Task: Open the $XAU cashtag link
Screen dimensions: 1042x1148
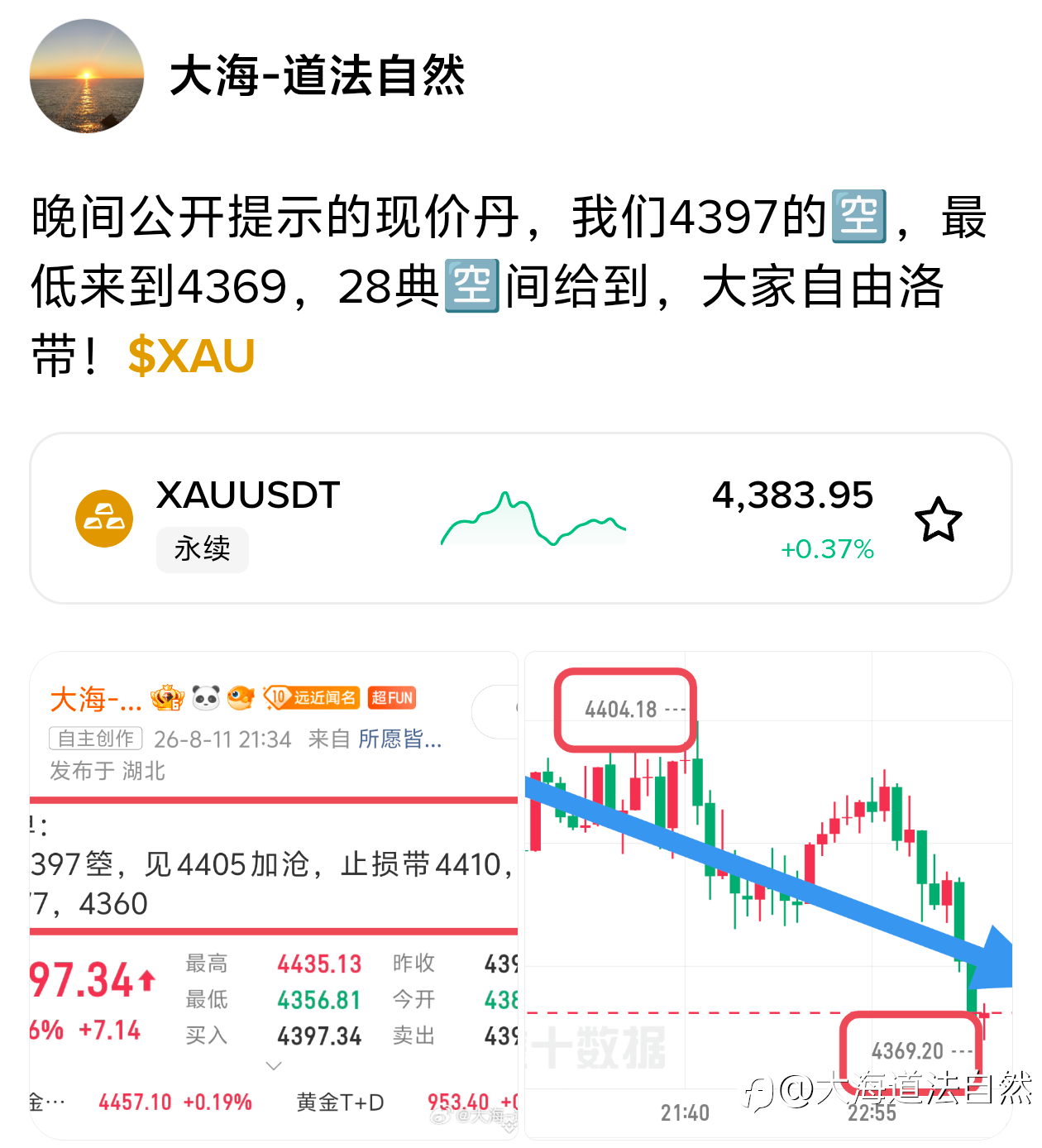Action: [191, 356]
